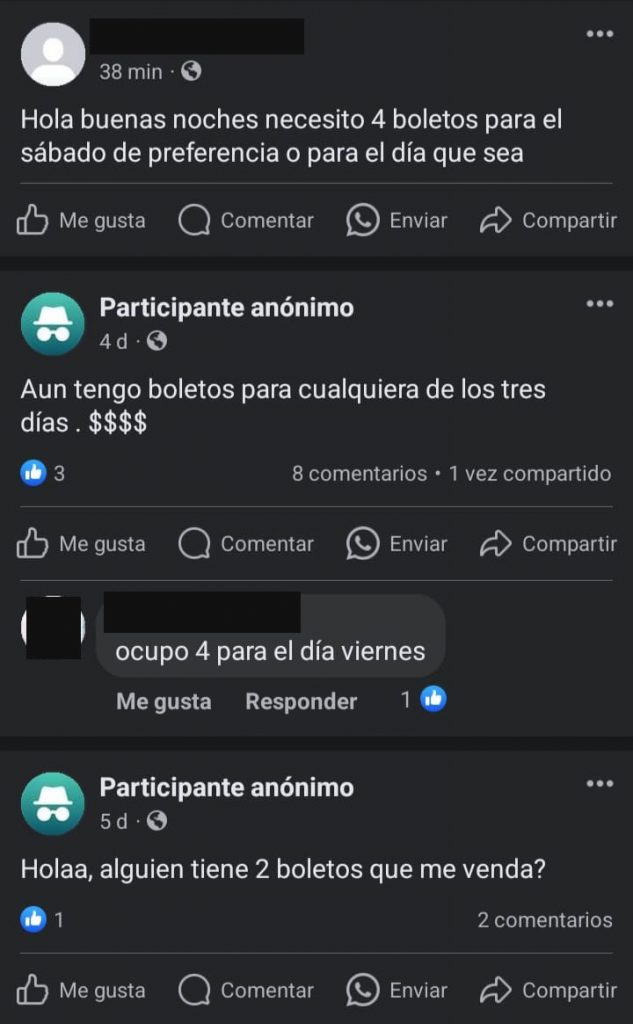Share the post asking for 4 boletos
633x1024 pixels.
(548, 220)
